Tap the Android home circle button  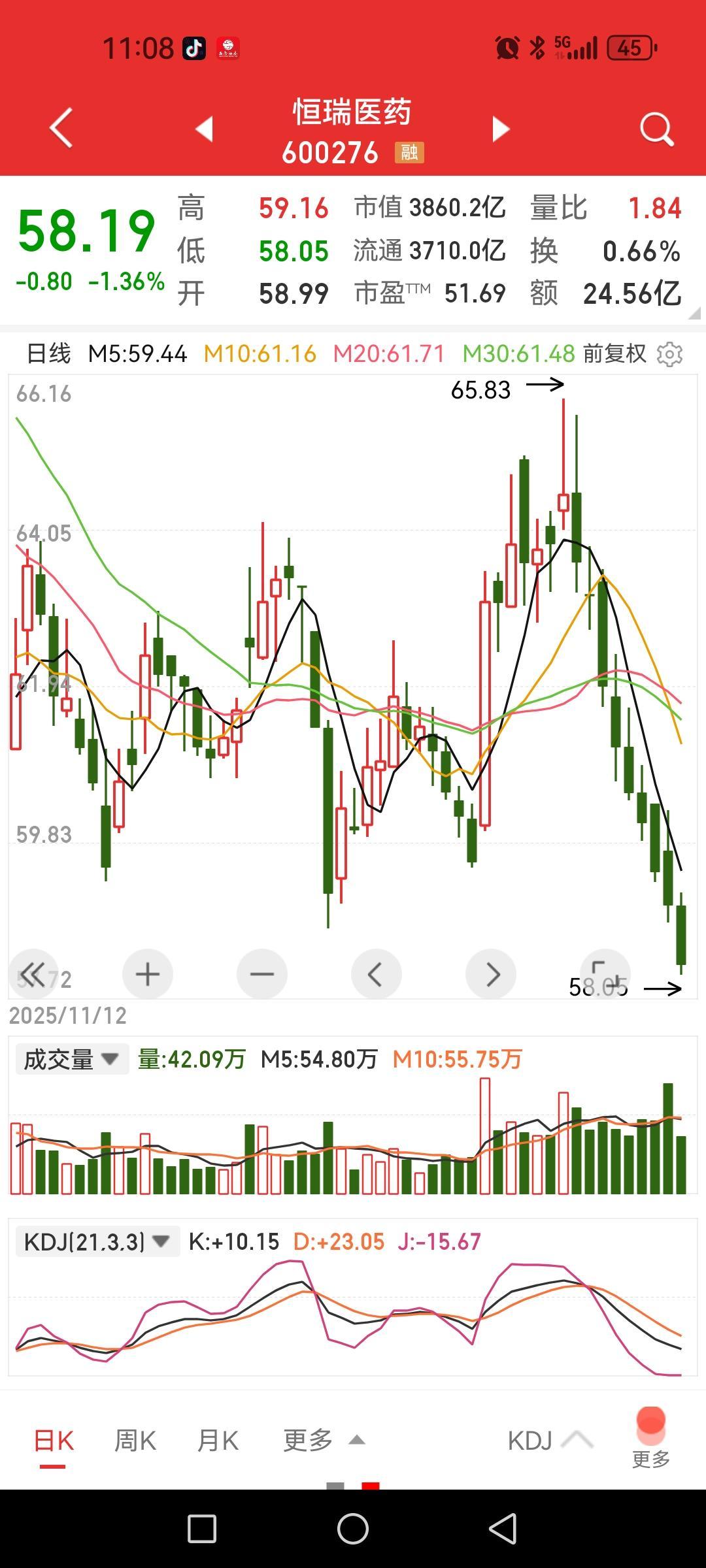click(x=353, y=1527)
